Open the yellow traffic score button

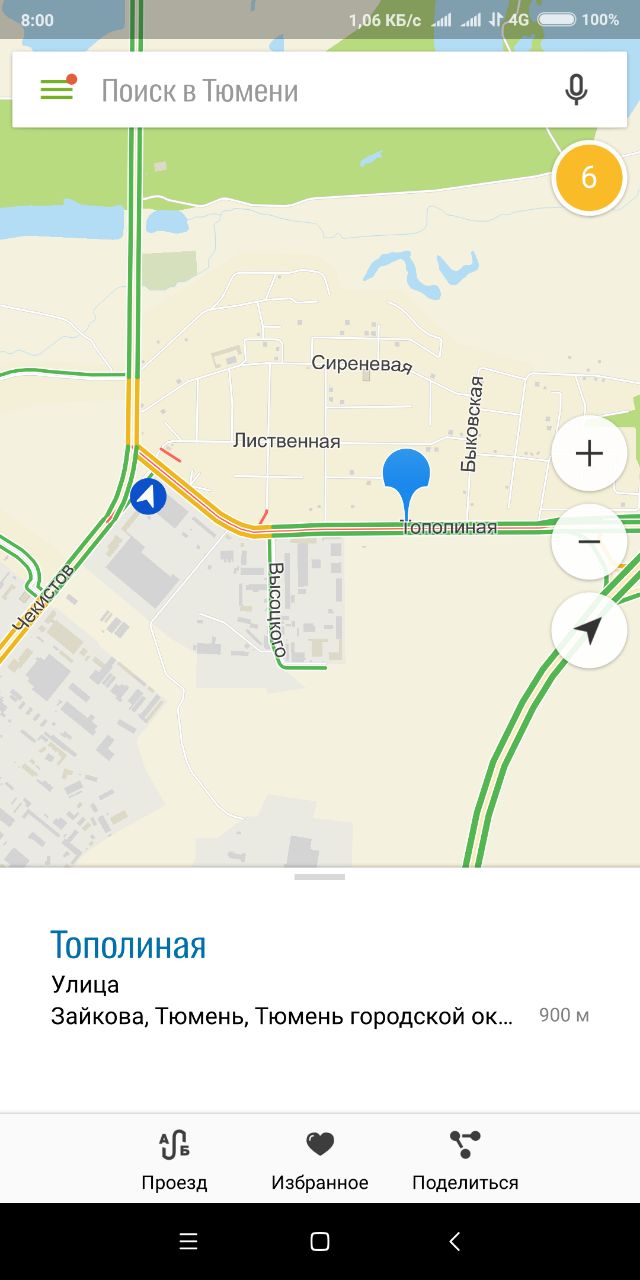(x=589, y=178)
